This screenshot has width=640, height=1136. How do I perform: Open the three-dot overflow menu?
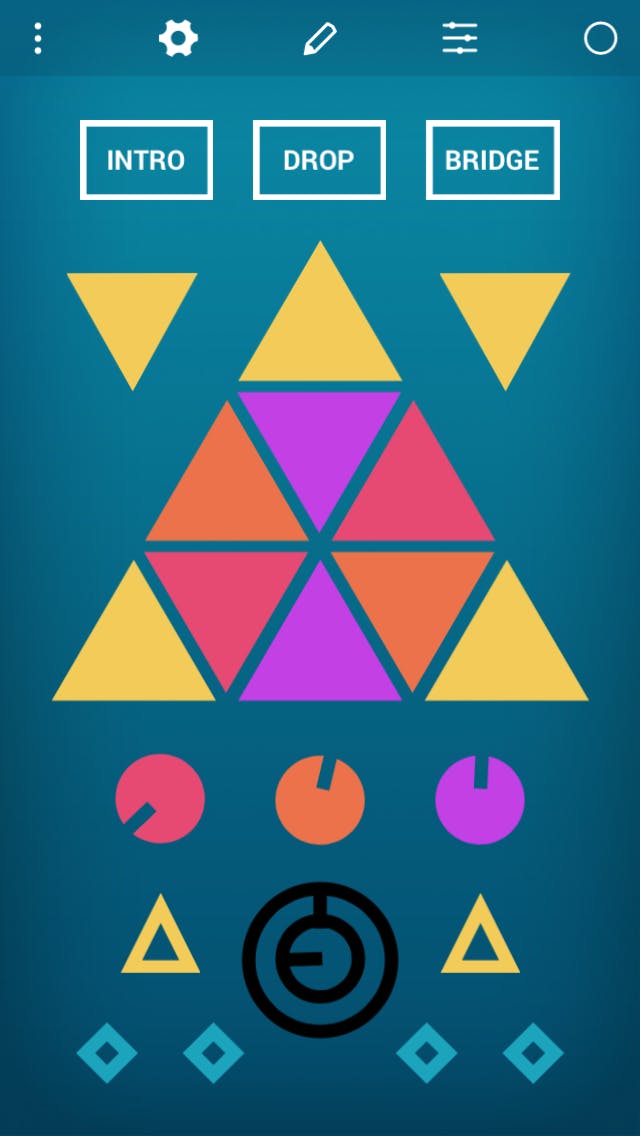(x=38, y=39)
